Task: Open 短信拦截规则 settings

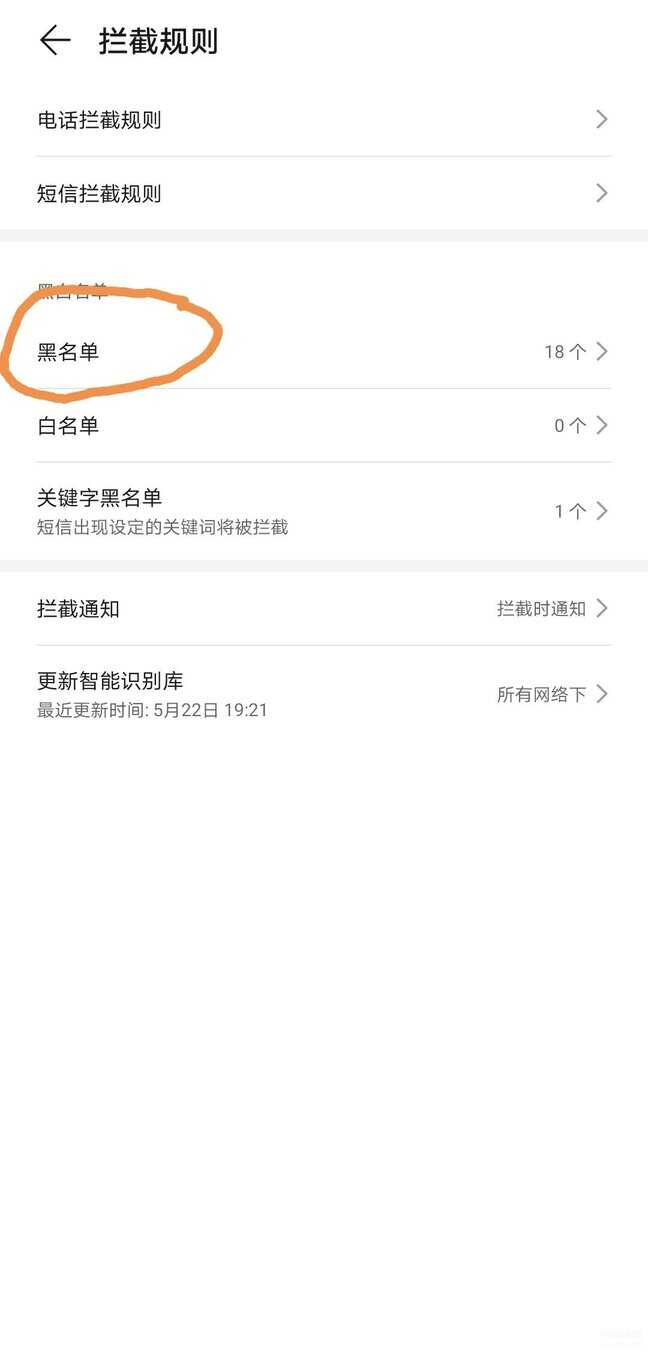Action: [323, 193]
